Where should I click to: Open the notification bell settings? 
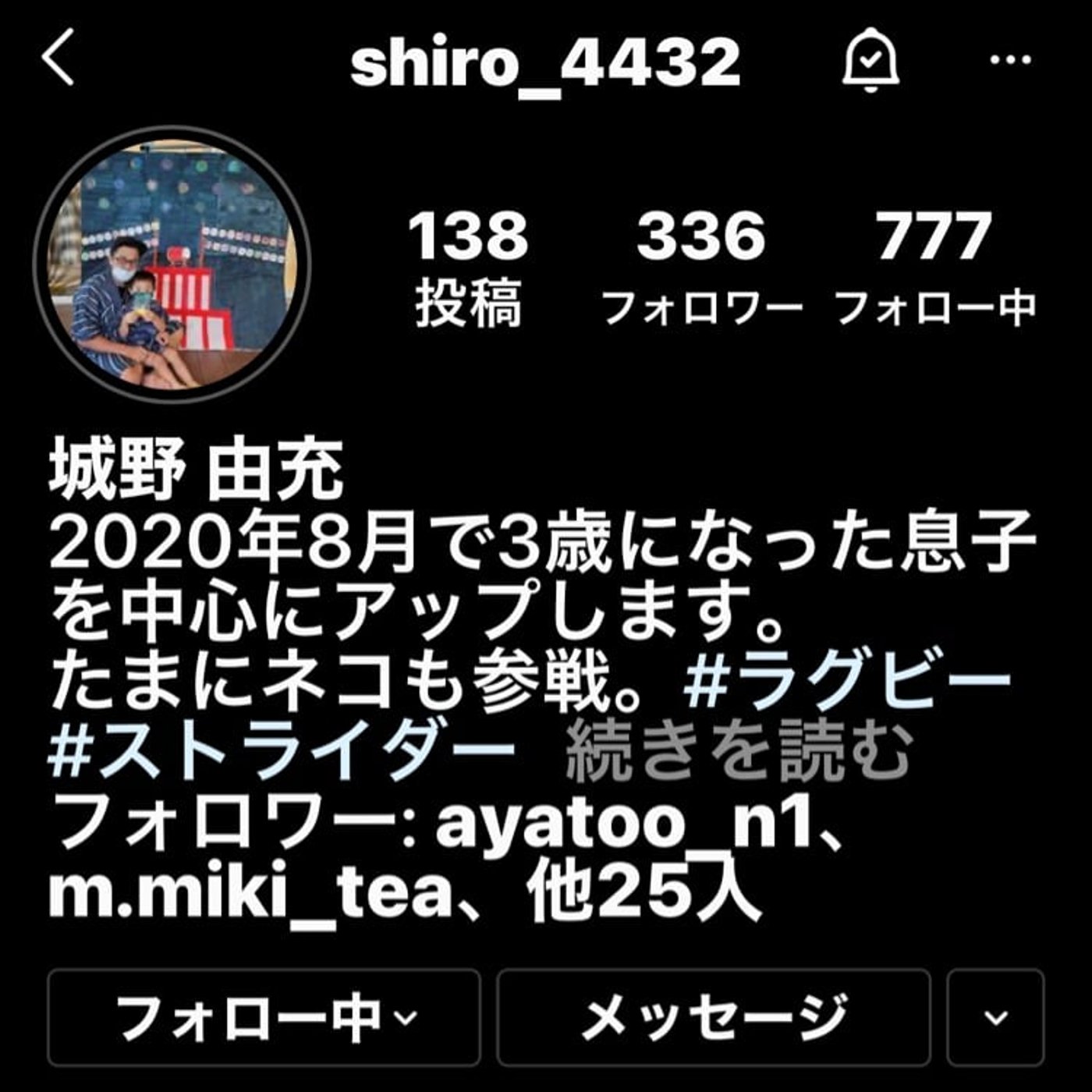pos(870,59)
